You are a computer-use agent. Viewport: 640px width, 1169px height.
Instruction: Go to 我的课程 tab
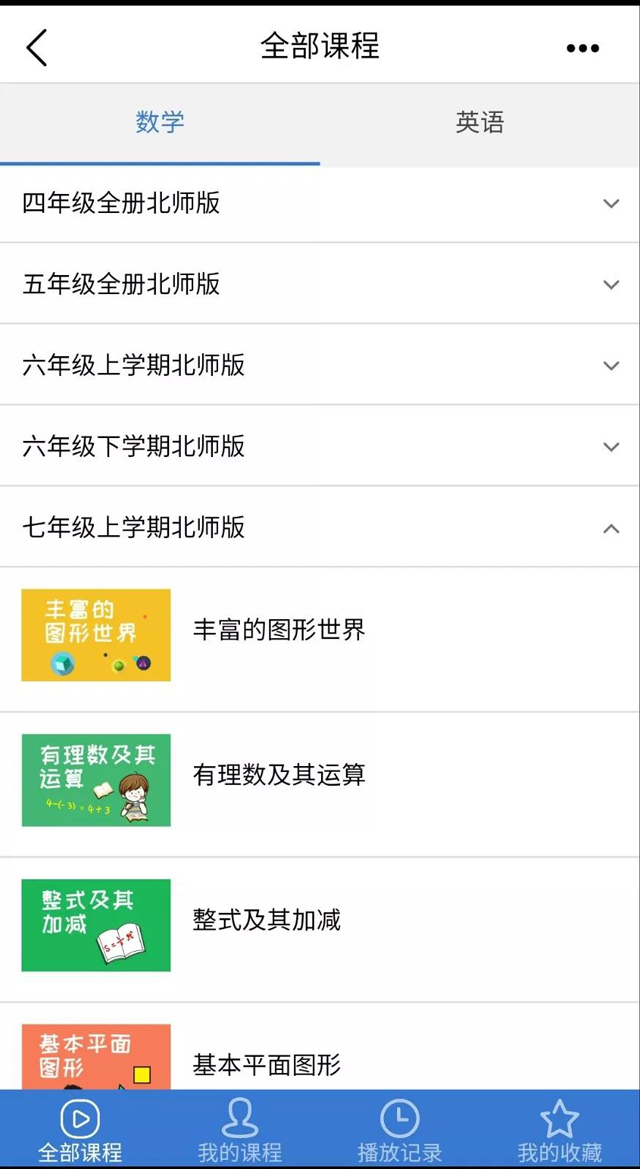(240, 1131)
